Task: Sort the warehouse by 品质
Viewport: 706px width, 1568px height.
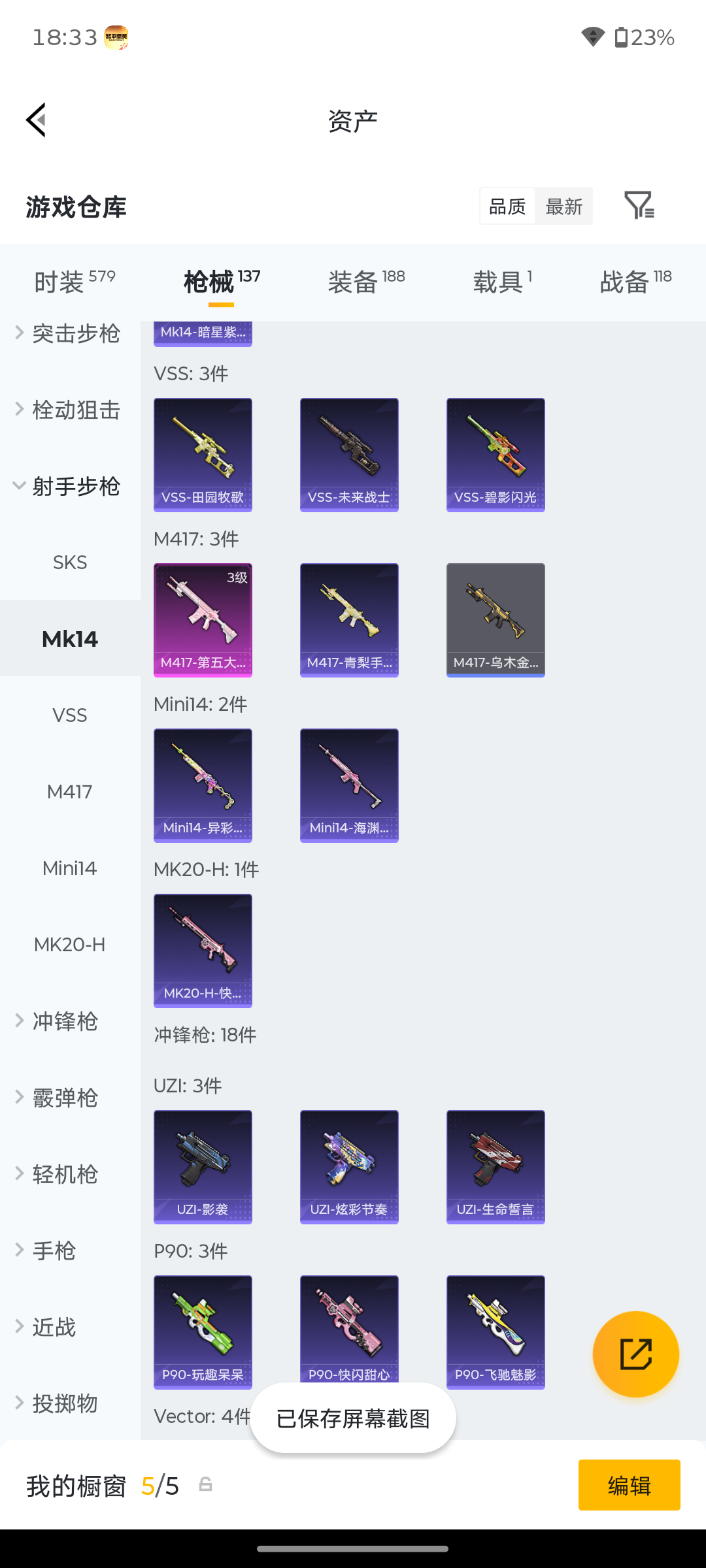Action: [507, 206]
